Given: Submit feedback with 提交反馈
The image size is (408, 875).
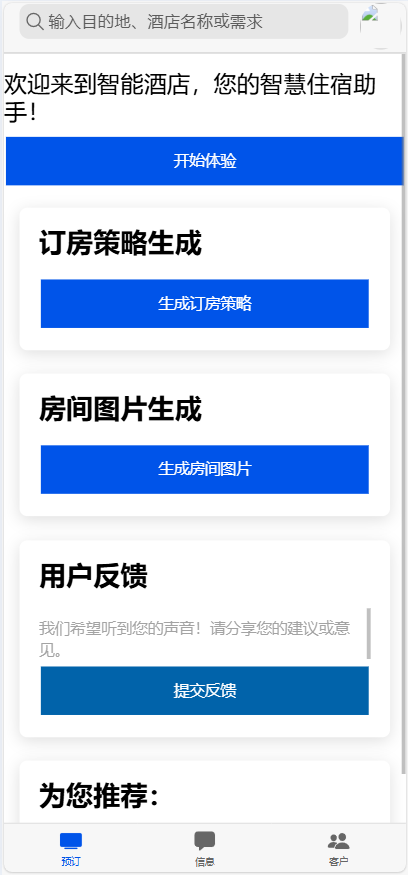Looking at the screenshot, I should (x=204, y=690).
